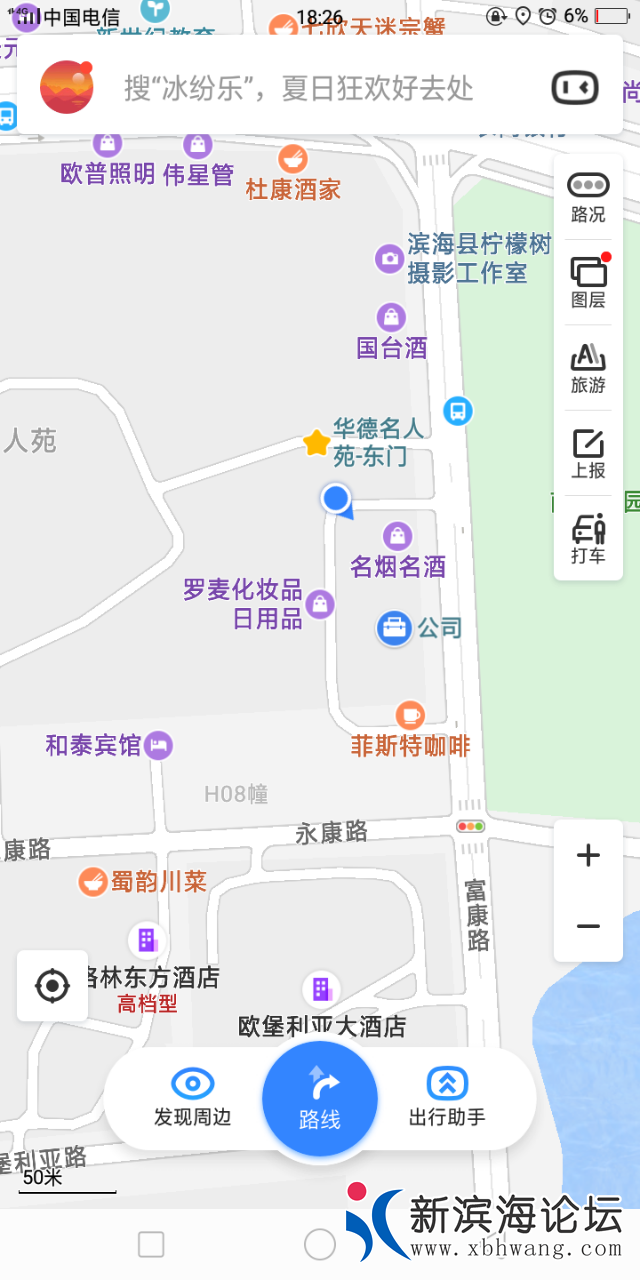This screenshot has height=1280, width=640.
Task: Open the voice assistant robot icon
Action: pos(575,88)
